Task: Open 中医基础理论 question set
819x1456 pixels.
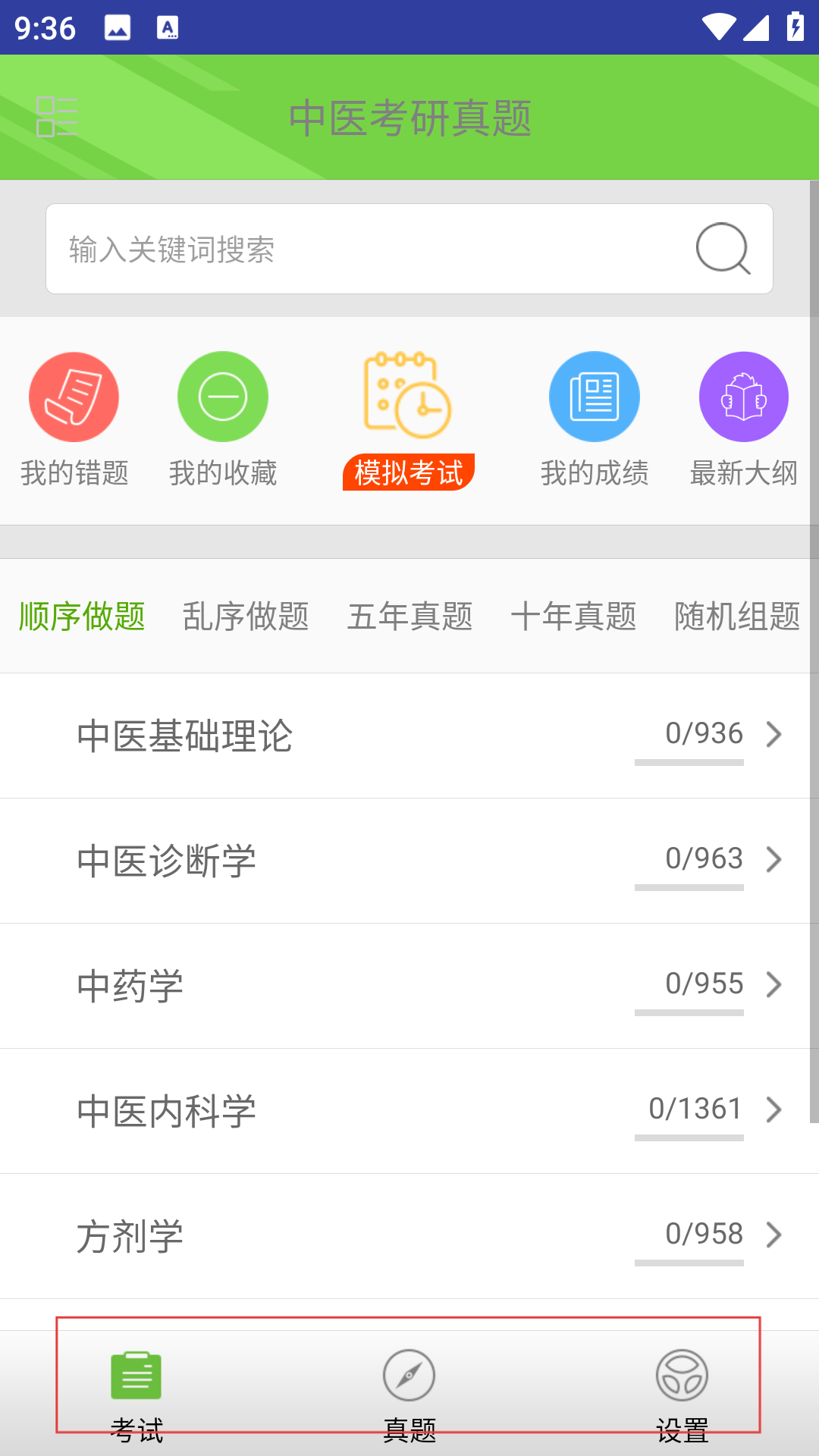Action: [409, 736]
